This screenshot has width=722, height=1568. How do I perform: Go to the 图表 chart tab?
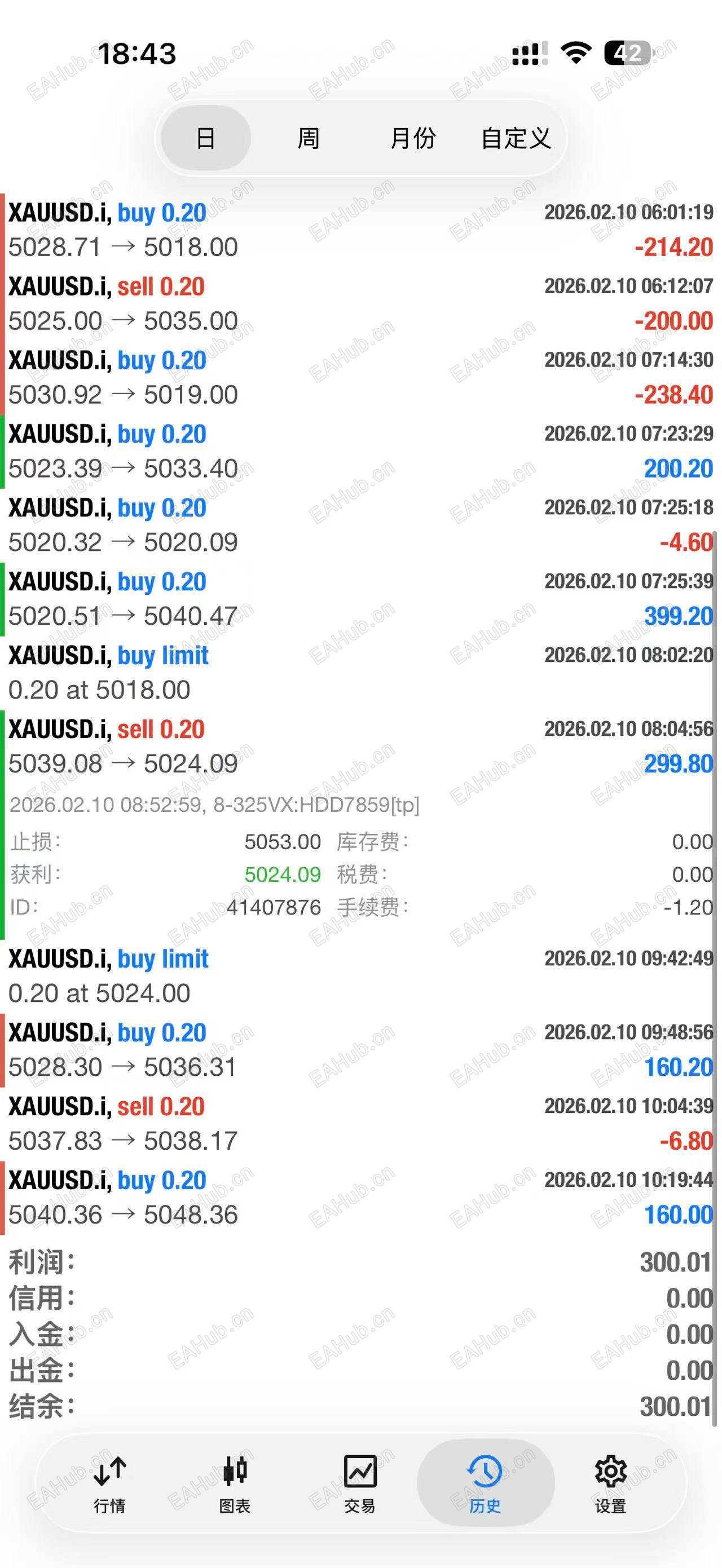[x=235, y=1484]
